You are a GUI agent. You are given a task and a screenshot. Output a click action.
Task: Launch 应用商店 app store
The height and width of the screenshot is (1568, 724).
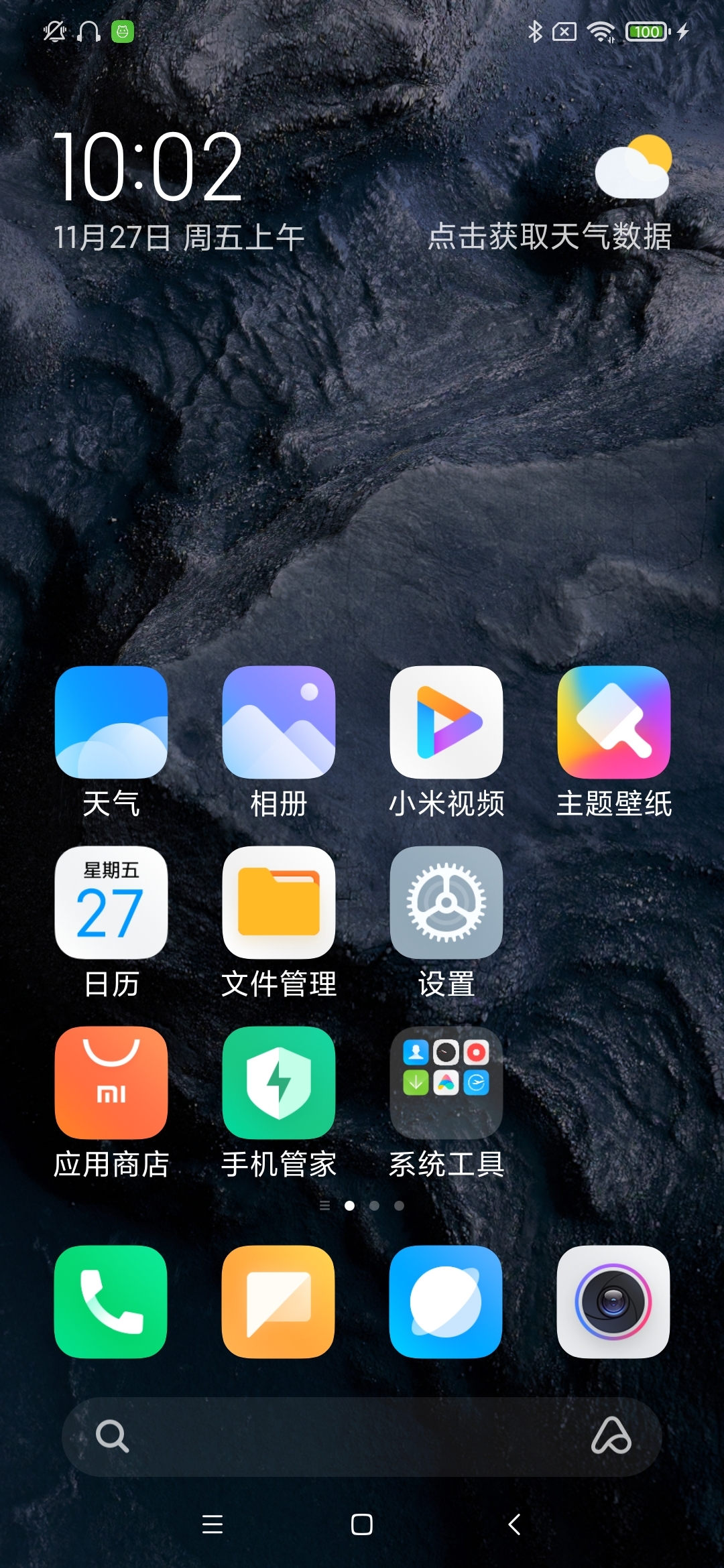[111, 1083]
